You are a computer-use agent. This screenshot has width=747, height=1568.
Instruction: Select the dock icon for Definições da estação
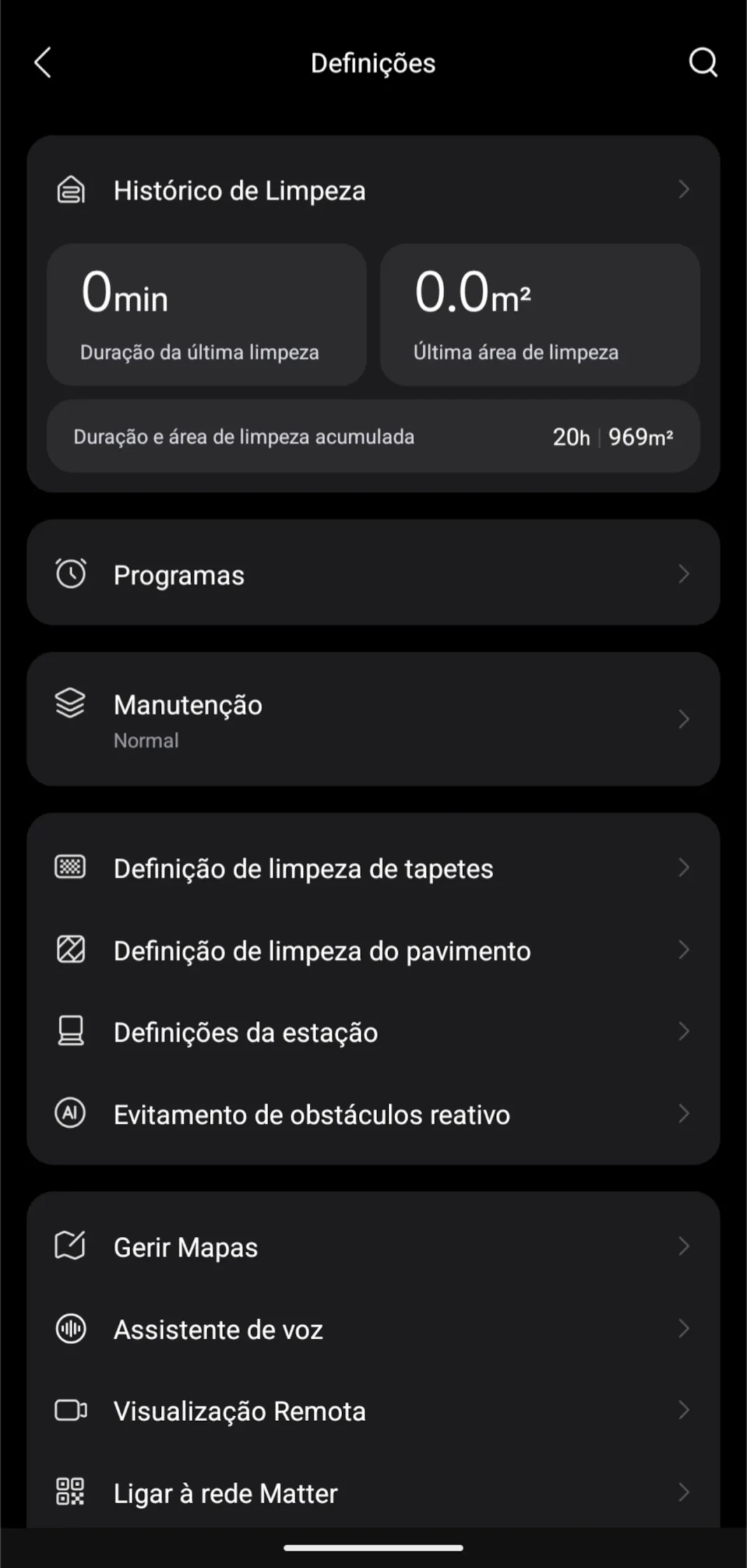tap(71, 1030)
